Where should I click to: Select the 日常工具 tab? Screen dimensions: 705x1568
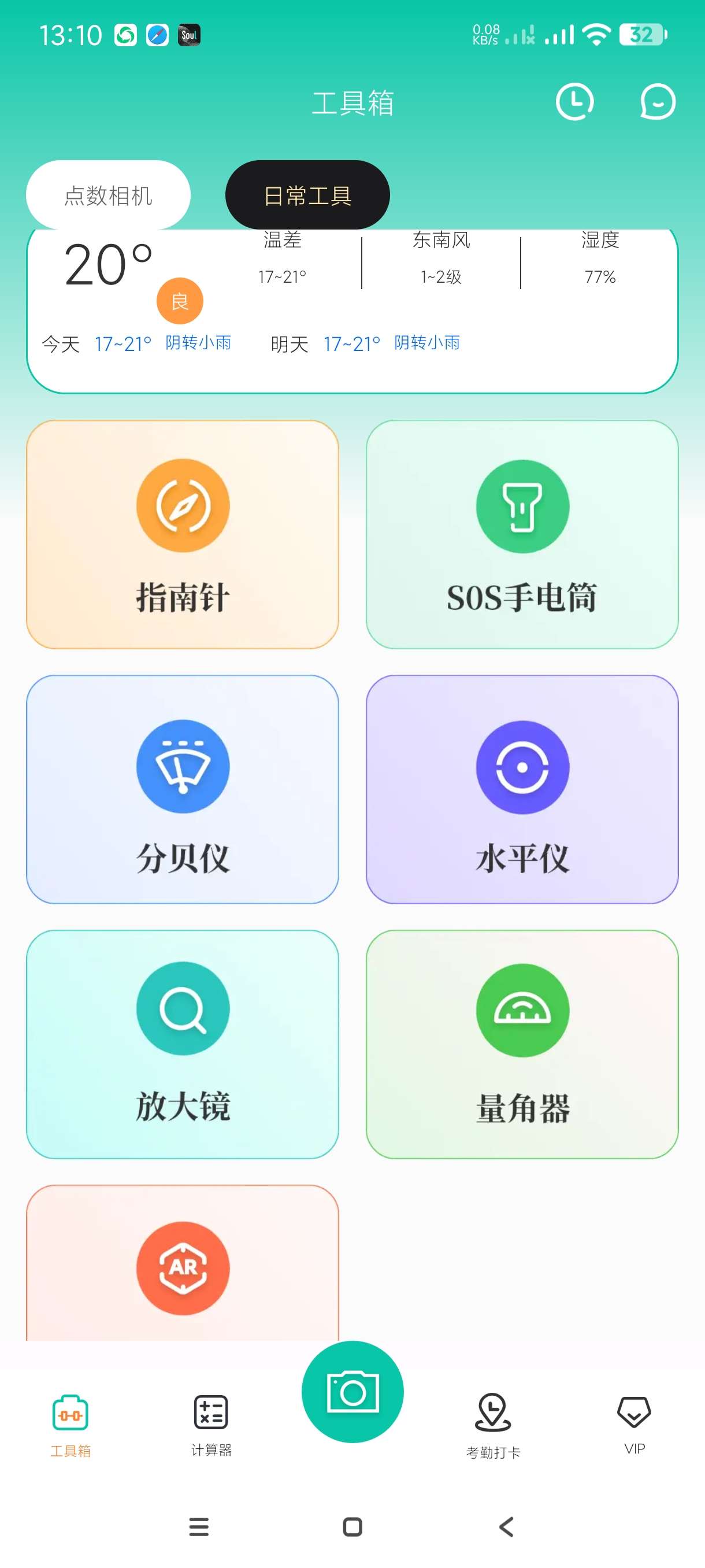[307, 195]
